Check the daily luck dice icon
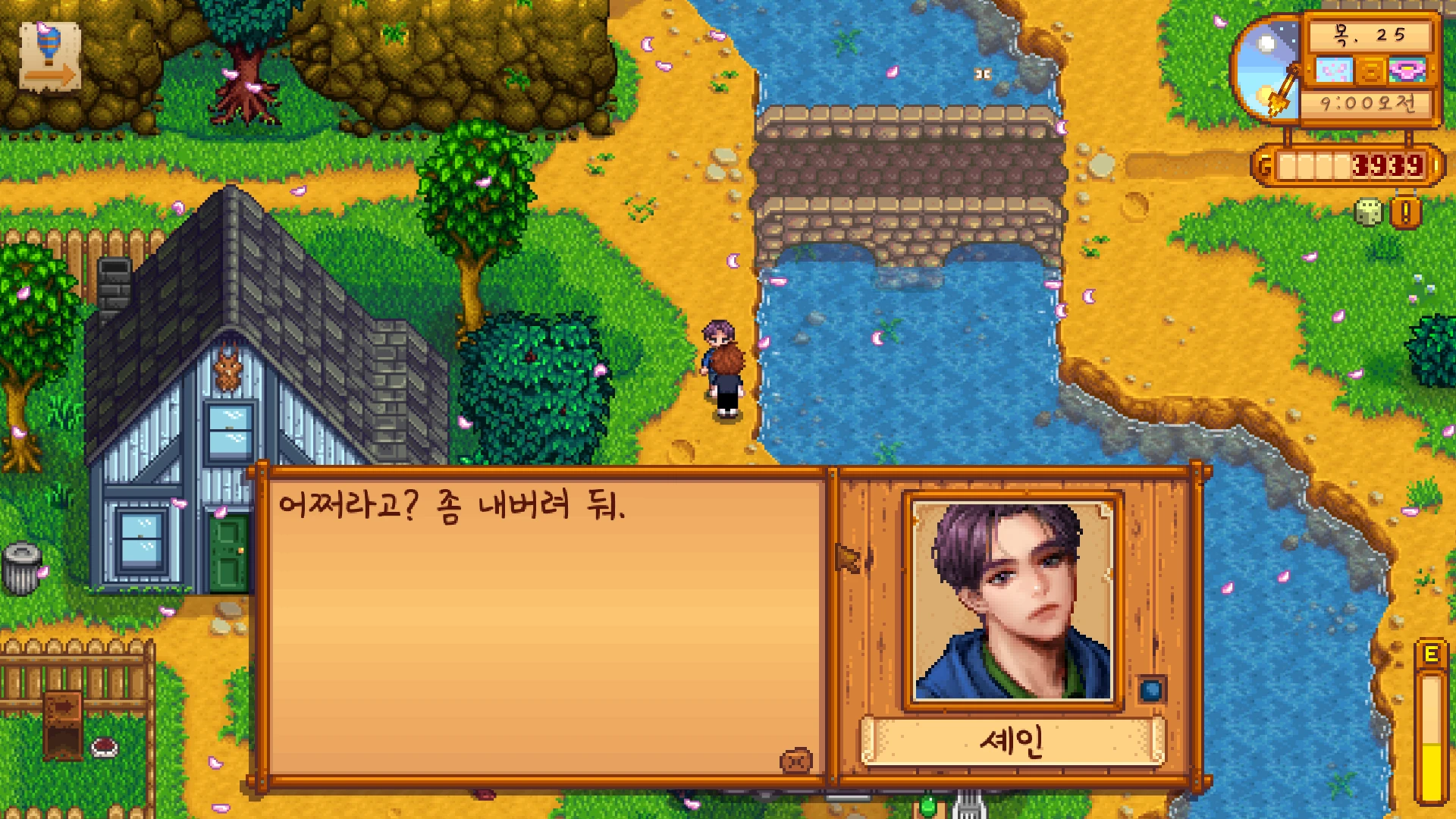This screenshot has height=819, width=1456. click(1369, 213)
